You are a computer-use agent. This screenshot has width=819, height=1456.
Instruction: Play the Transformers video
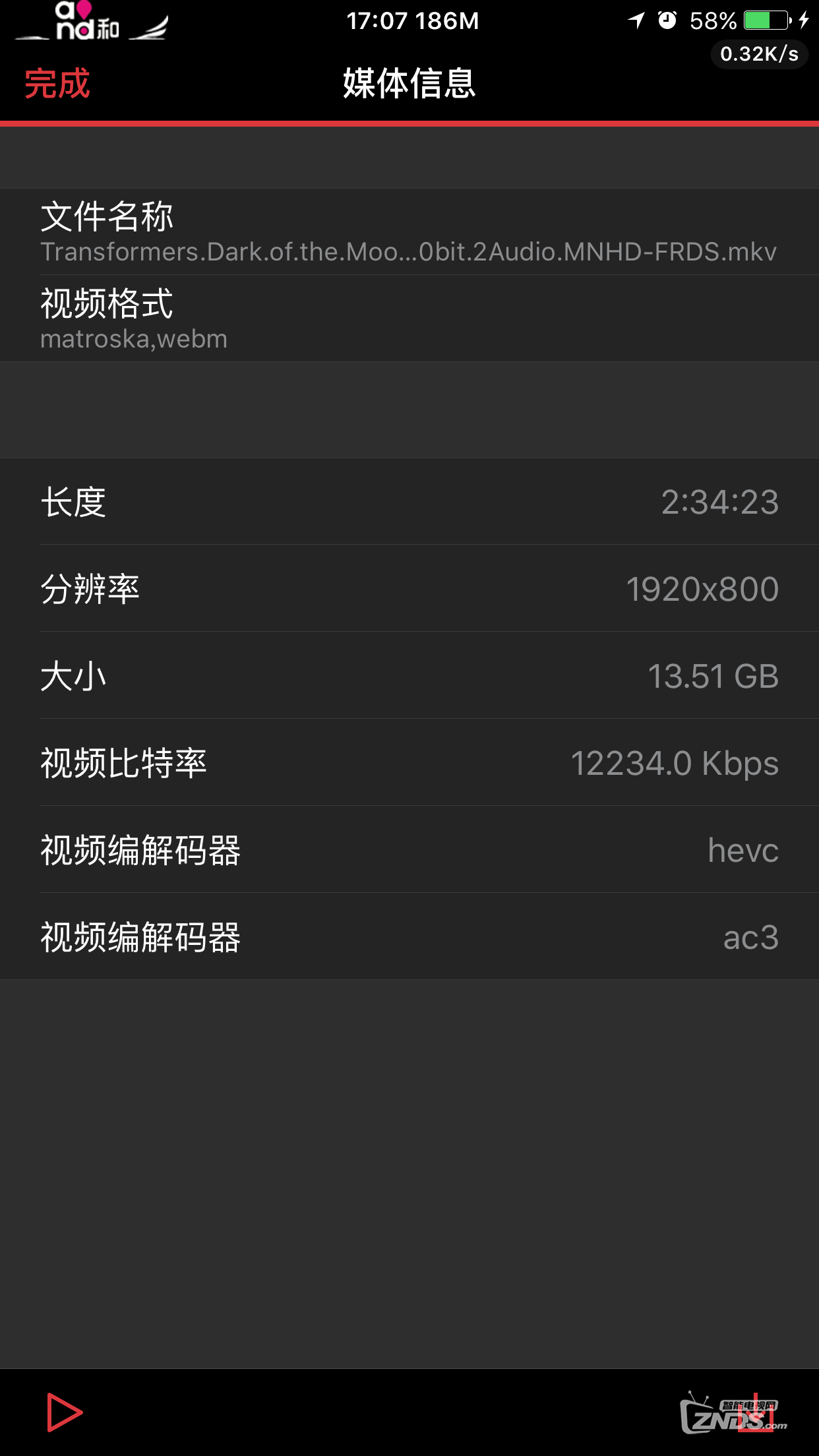pyautogui.click(x=64, y=1412)
